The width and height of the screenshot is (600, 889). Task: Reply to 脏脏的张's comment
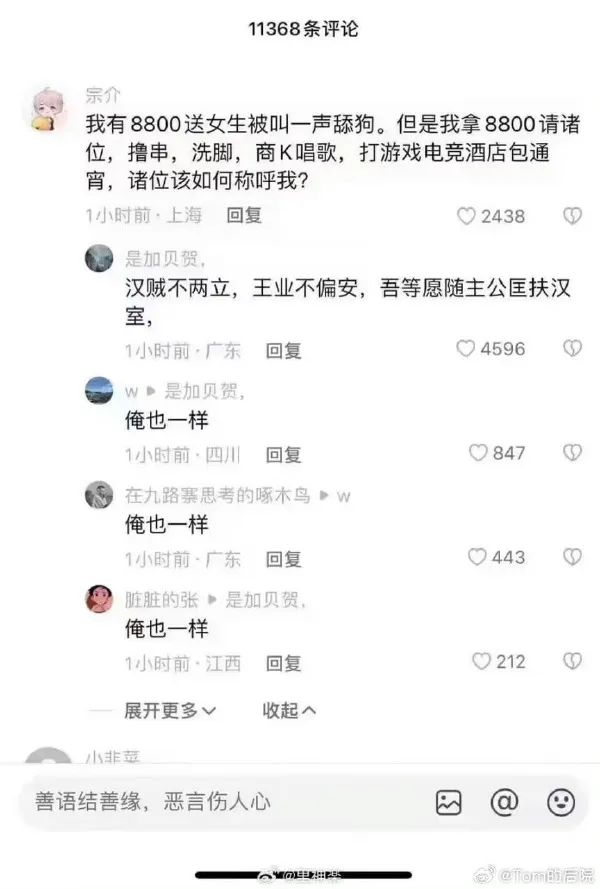click(x=283, y=662)
